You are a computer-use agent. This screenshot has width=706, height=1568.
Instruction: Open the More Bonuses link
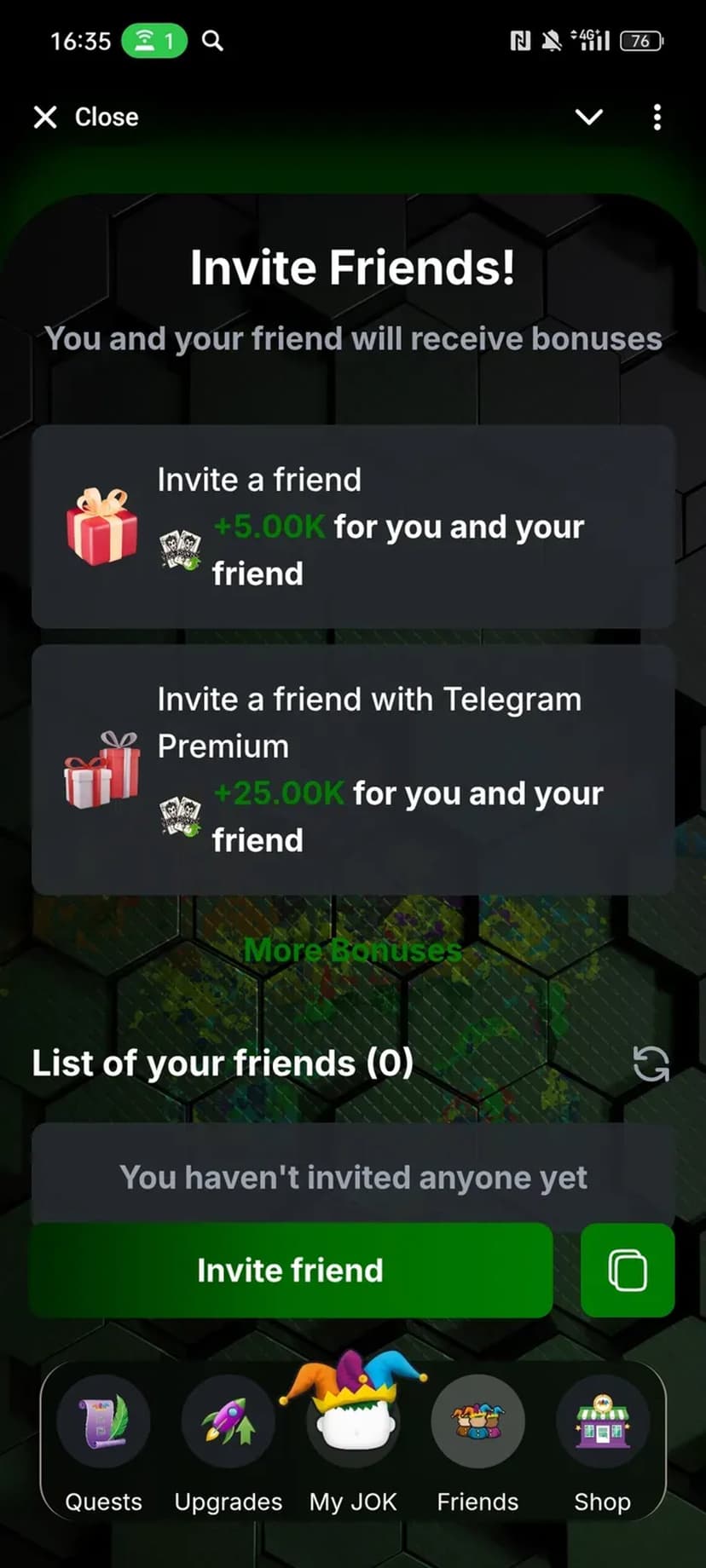pyautogui.click(x=353, y=949)
